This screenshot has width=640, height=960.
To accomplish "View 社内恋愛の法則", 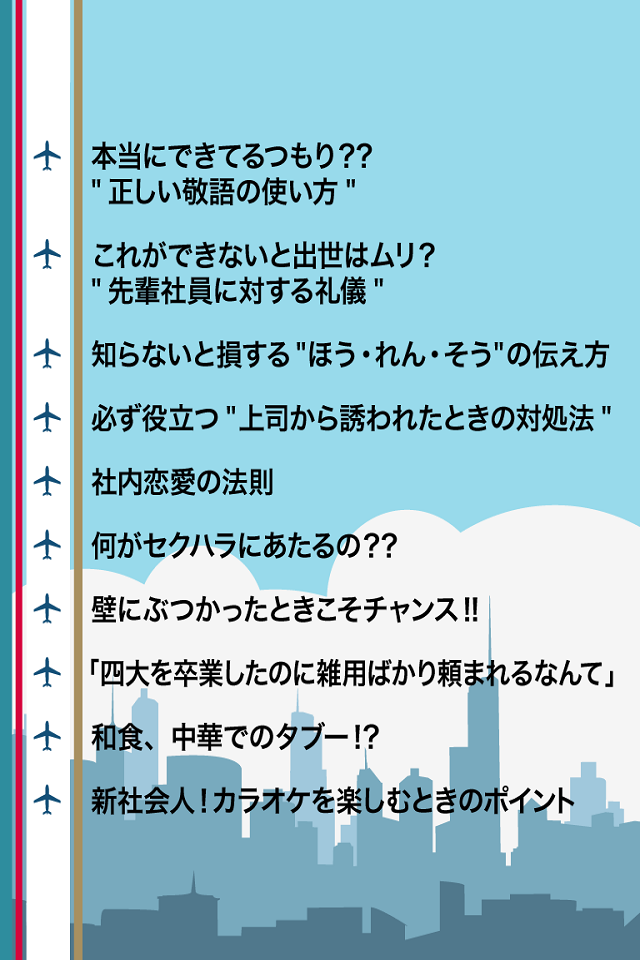I will pyautogui.click(x=181, y=482).
